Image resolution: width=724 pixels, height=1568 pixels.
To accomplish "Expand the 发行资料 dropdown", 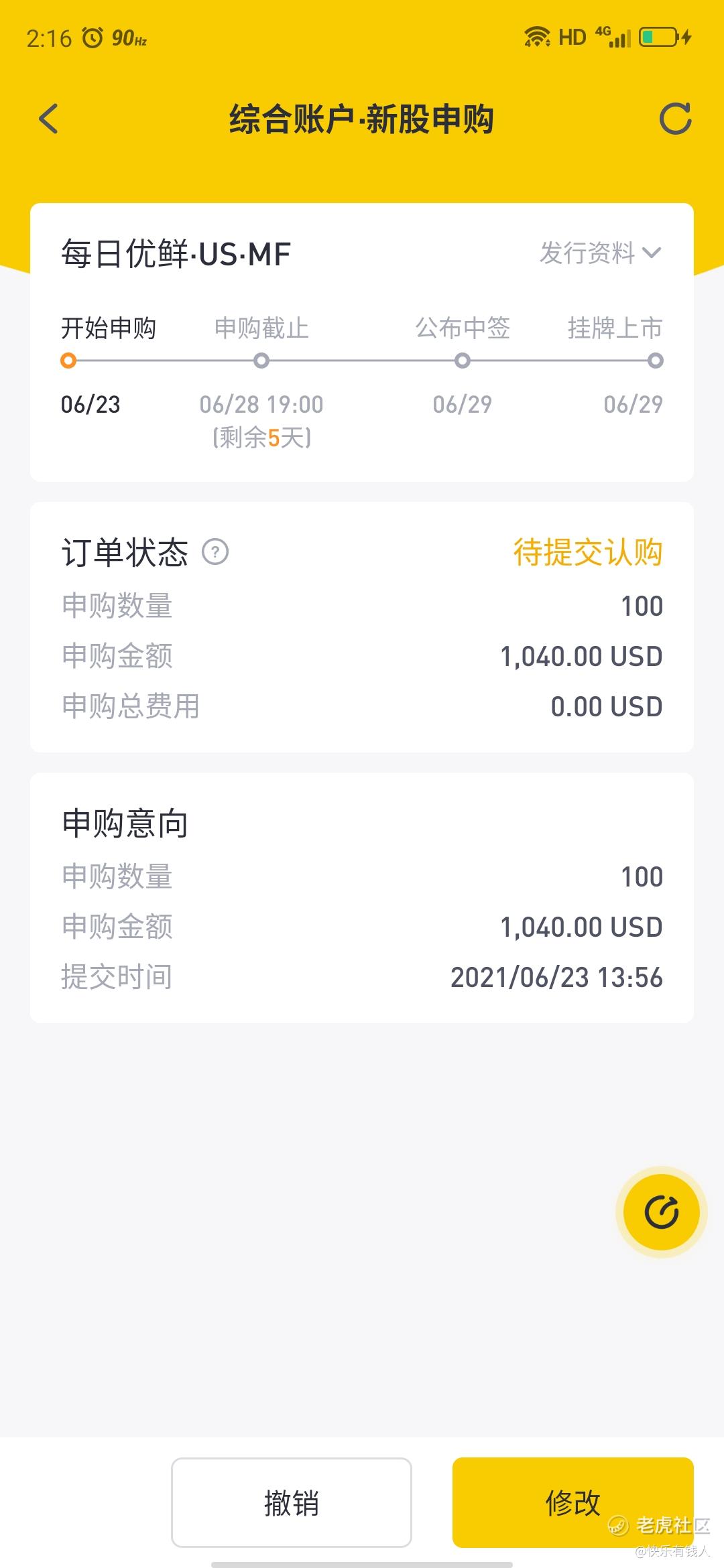I will tap(601, 253).
